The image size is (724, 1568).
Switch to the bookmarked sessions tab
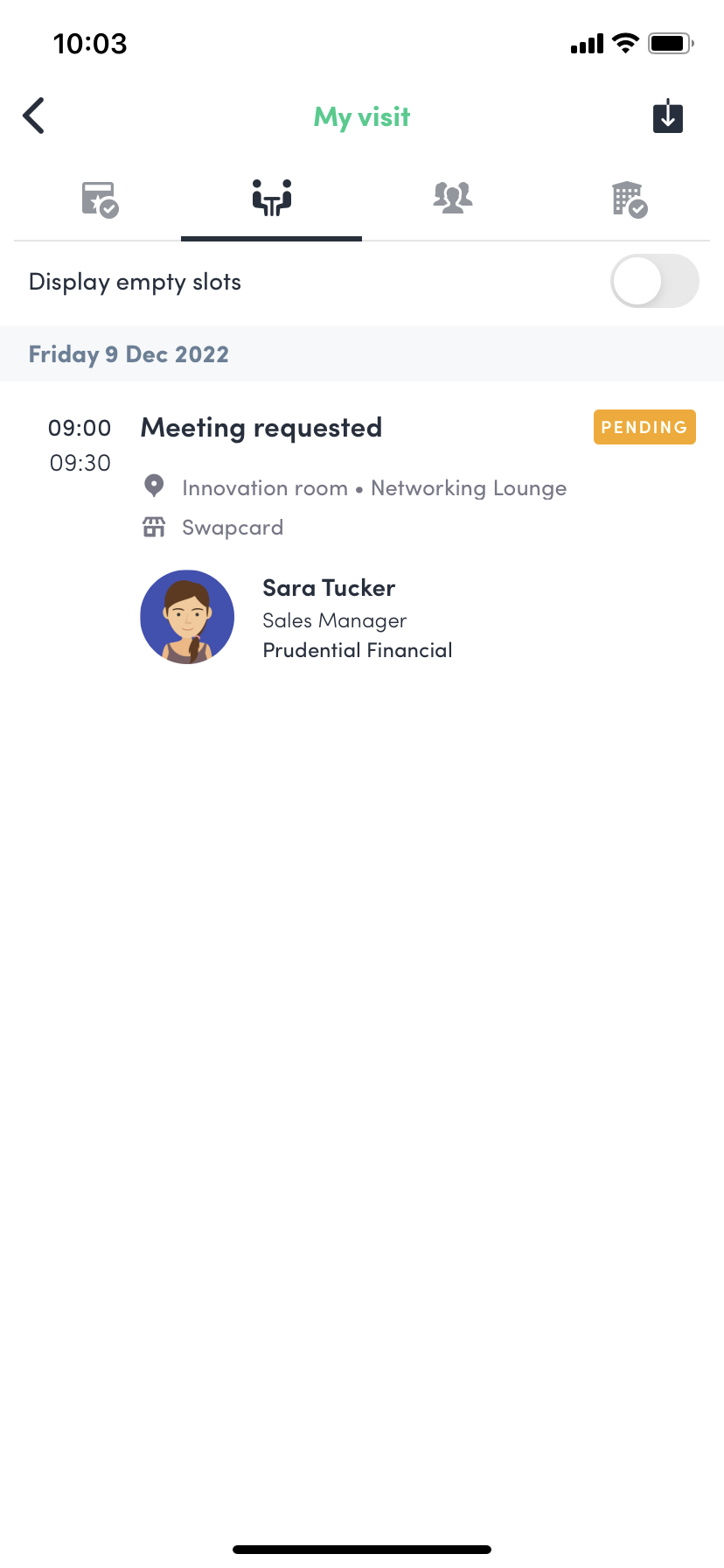(x=99, y=199)
